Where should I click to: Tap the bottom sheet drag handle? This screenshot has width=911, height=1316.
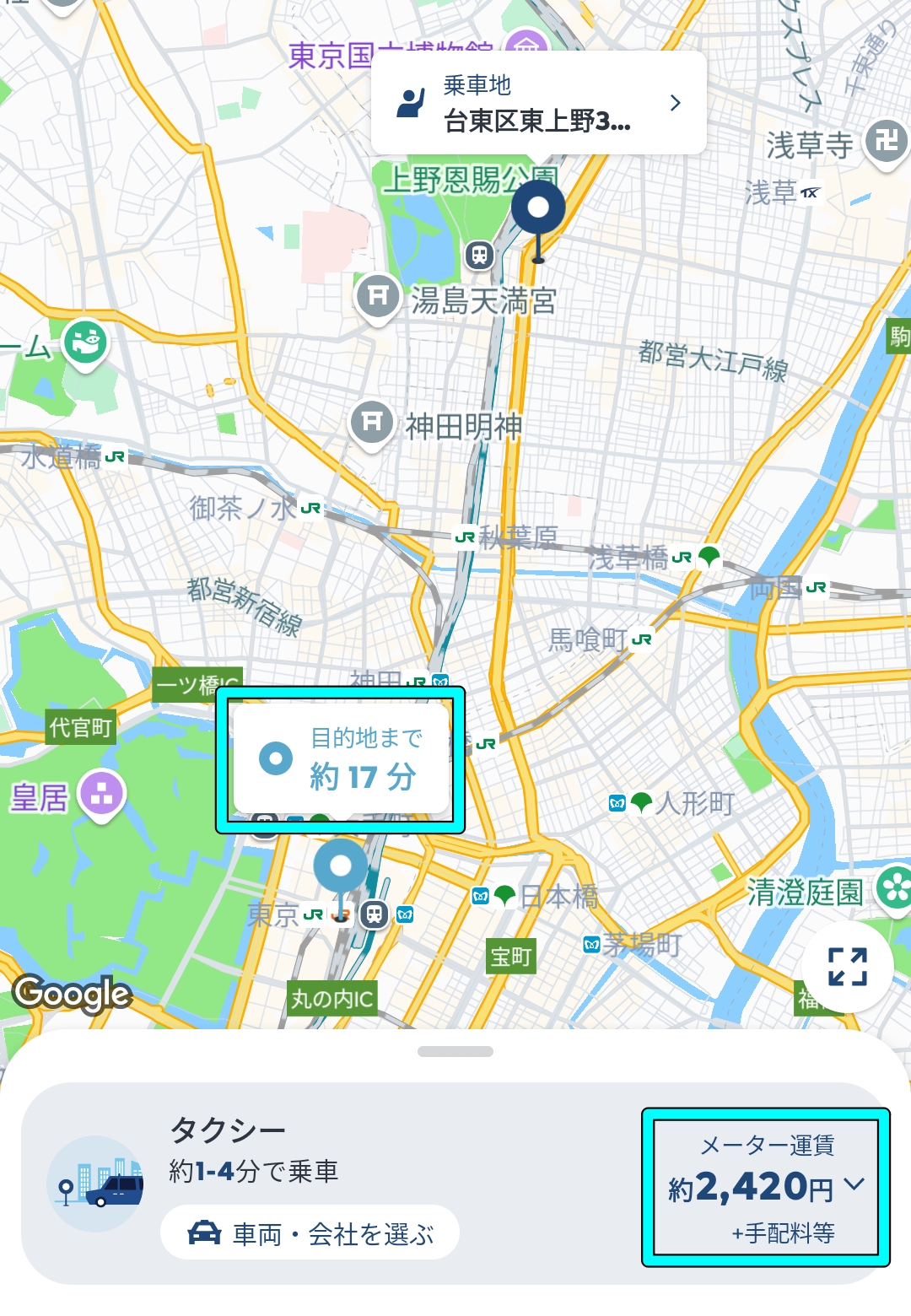coord(455,1052)
